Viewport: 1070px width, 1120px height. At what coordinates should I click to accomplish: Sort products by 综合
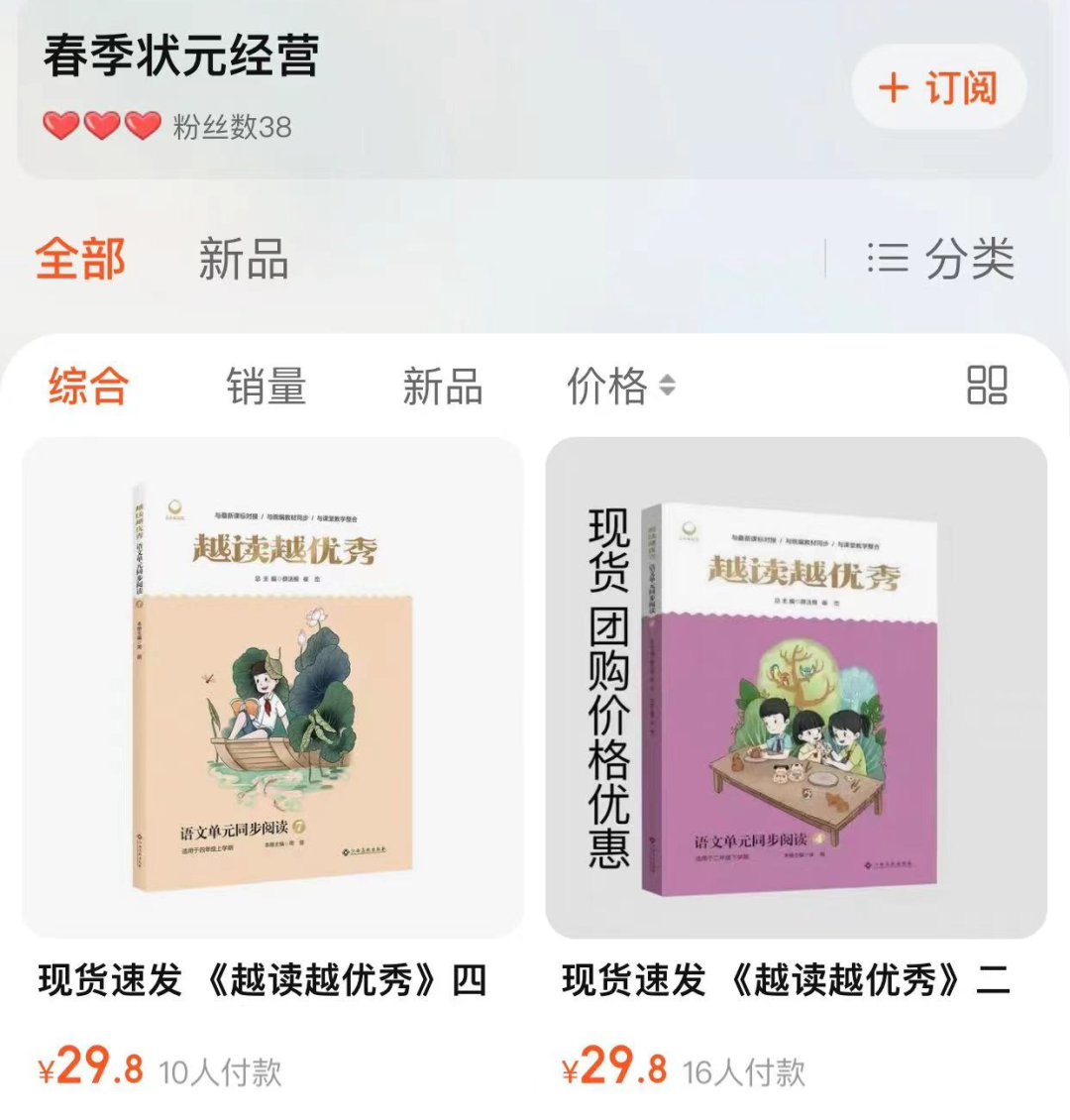click(x=88, y=386)
